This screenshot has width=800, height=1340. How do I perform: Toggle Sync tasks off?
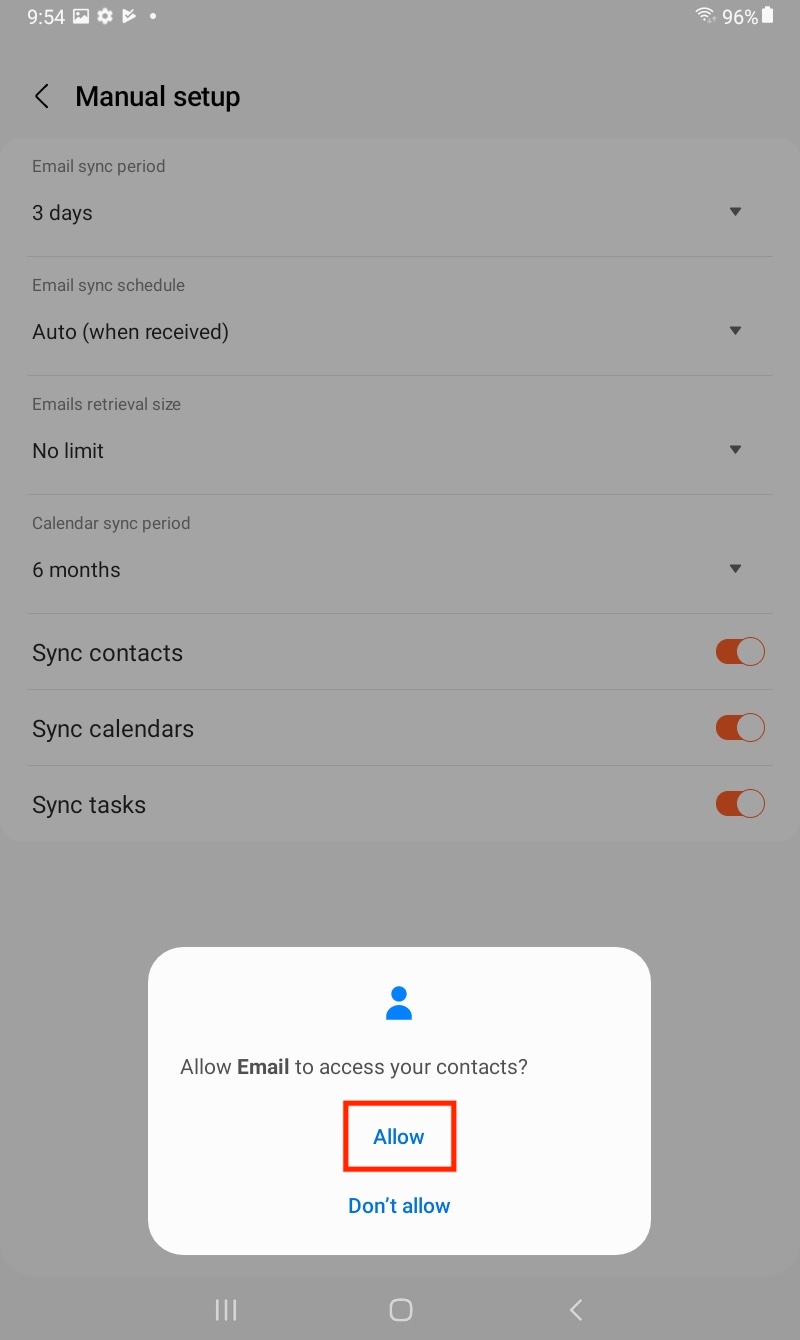[740, 804]
